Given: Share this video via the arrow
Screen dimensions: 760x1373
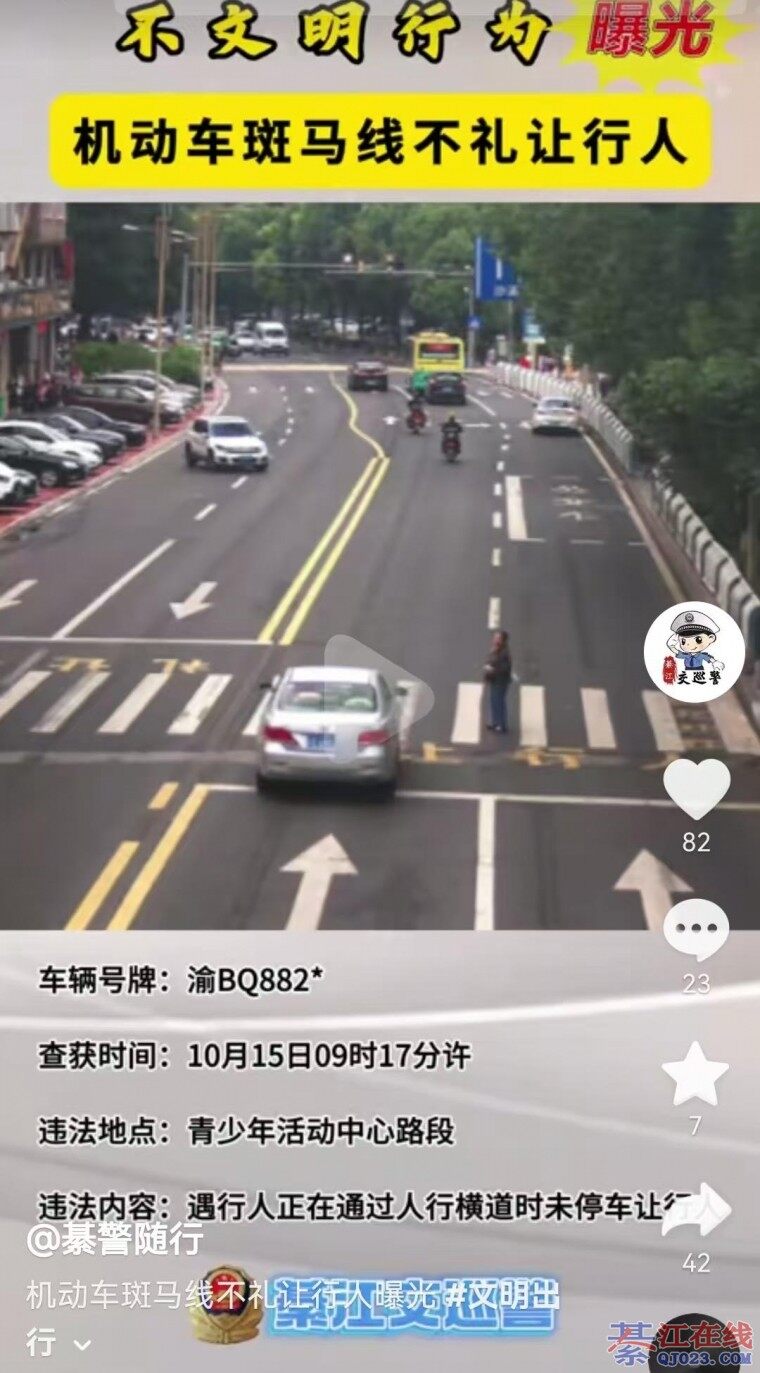Looking at the screenshot, I should pos(697,1211).
